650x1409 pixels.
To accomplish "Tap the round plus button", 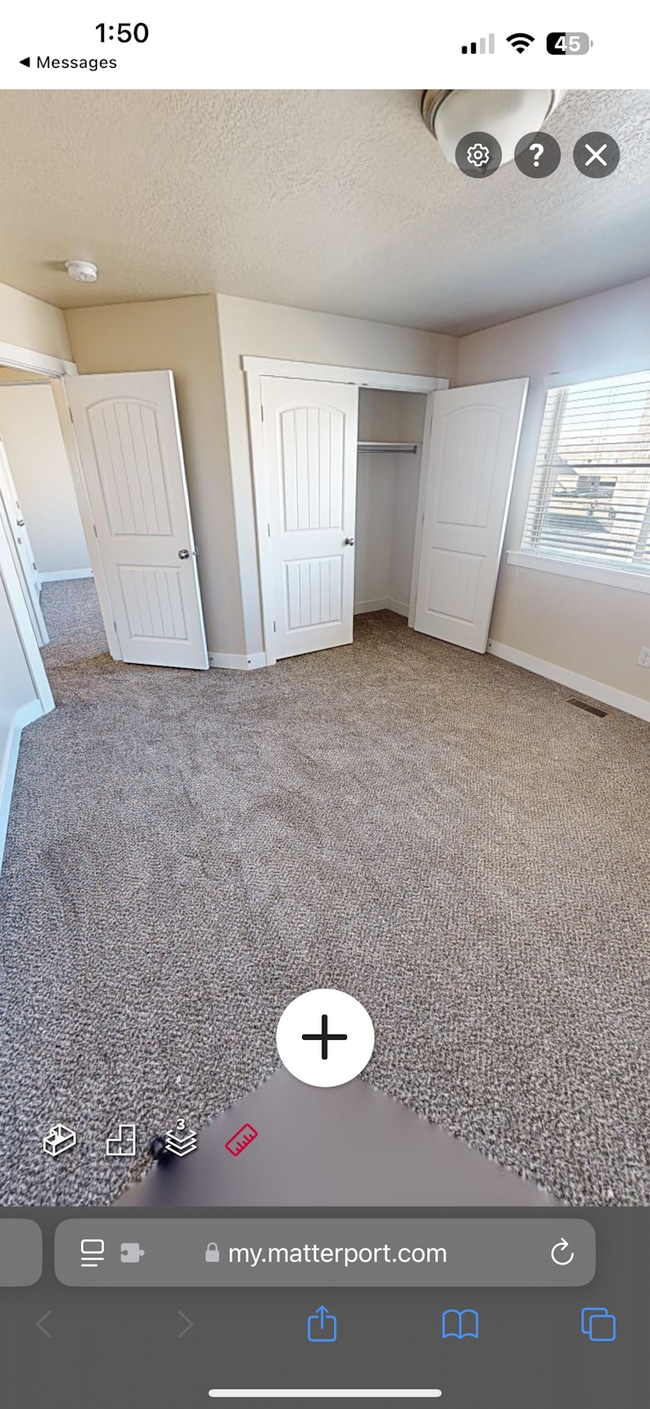I will (325, 1038).
